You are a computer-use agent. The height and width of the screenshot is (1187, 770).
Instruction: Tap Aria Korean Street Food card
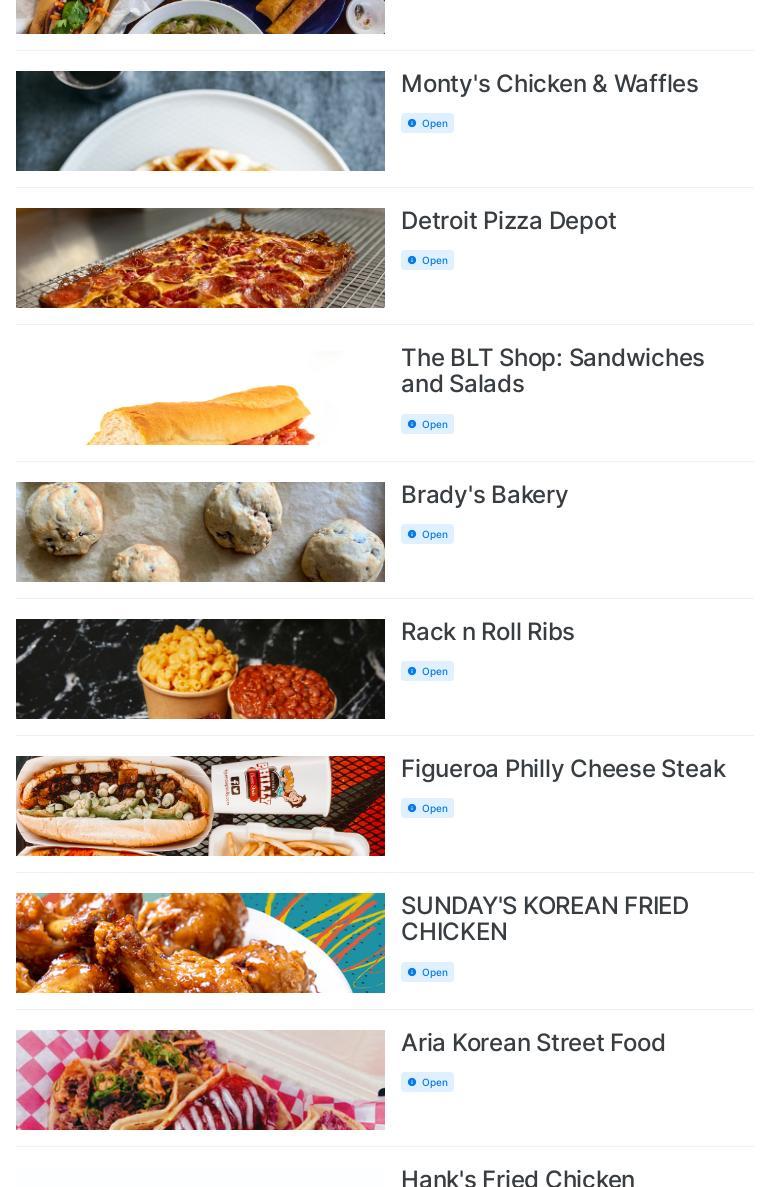[x=532, y=1043]
